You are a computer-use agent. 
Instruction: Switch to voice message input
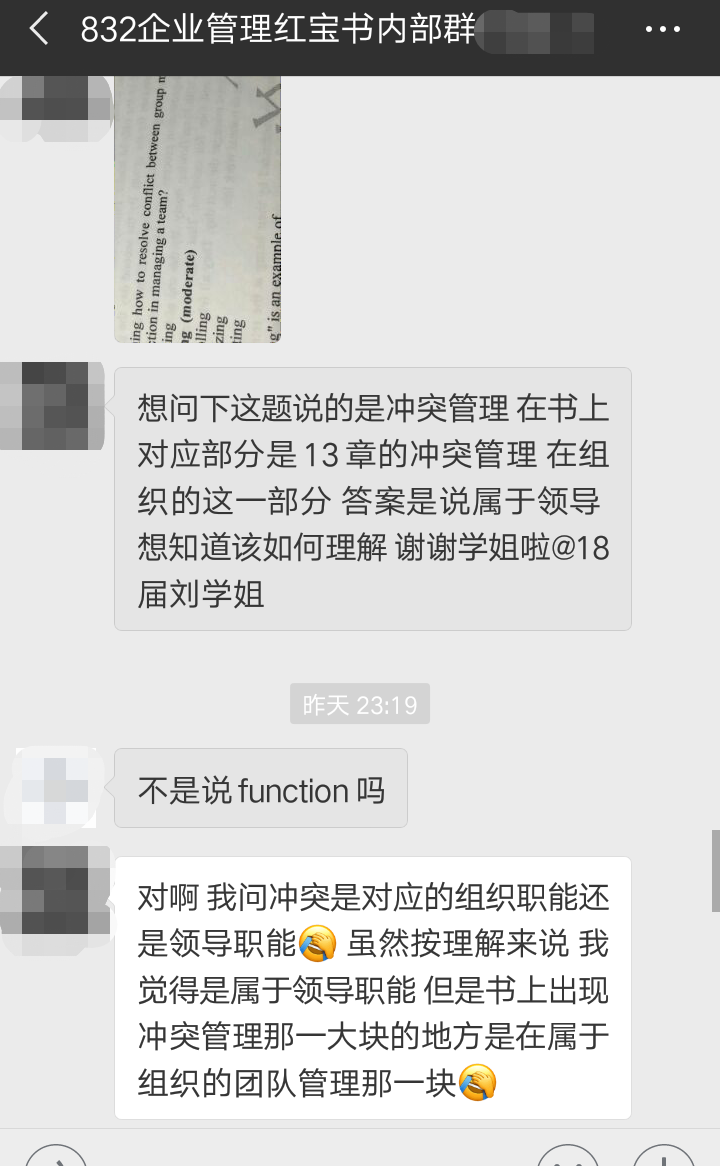pyautogui.click(x=56, y=1158)
